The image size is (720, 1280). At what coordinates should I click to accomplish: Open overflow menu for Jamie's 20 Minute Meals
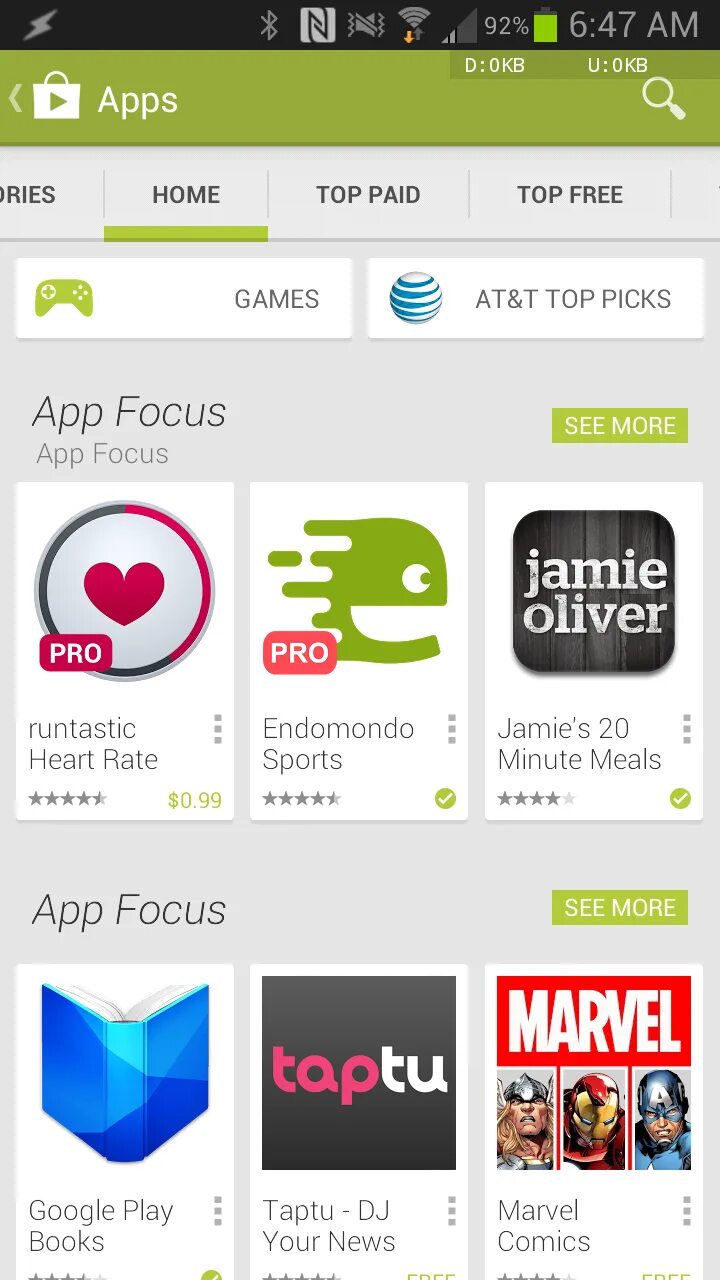tap(687, 730)
